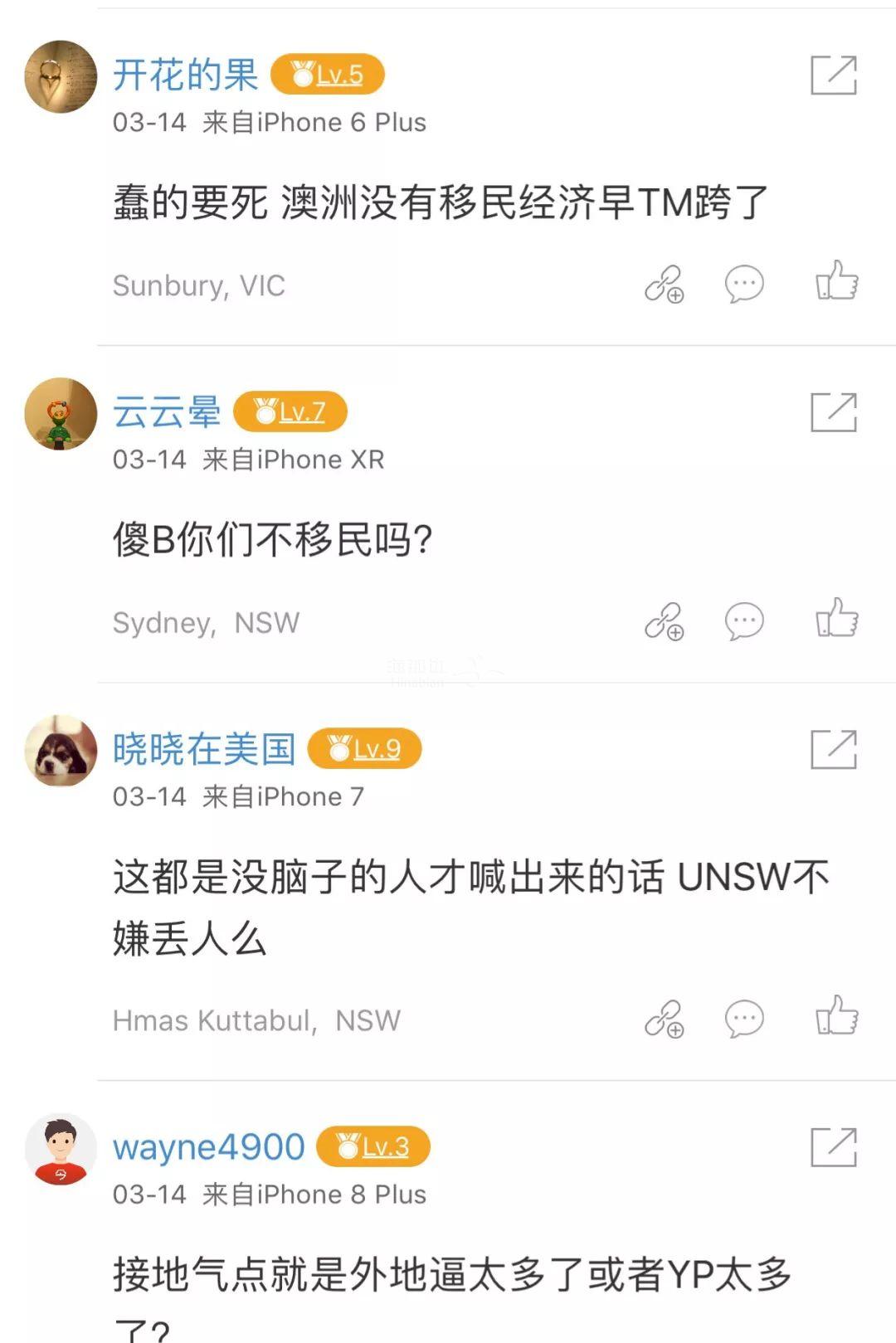The image size is (896, 1343).
Task: Reply to 开花的果's comment
Action: pos(744,284)
